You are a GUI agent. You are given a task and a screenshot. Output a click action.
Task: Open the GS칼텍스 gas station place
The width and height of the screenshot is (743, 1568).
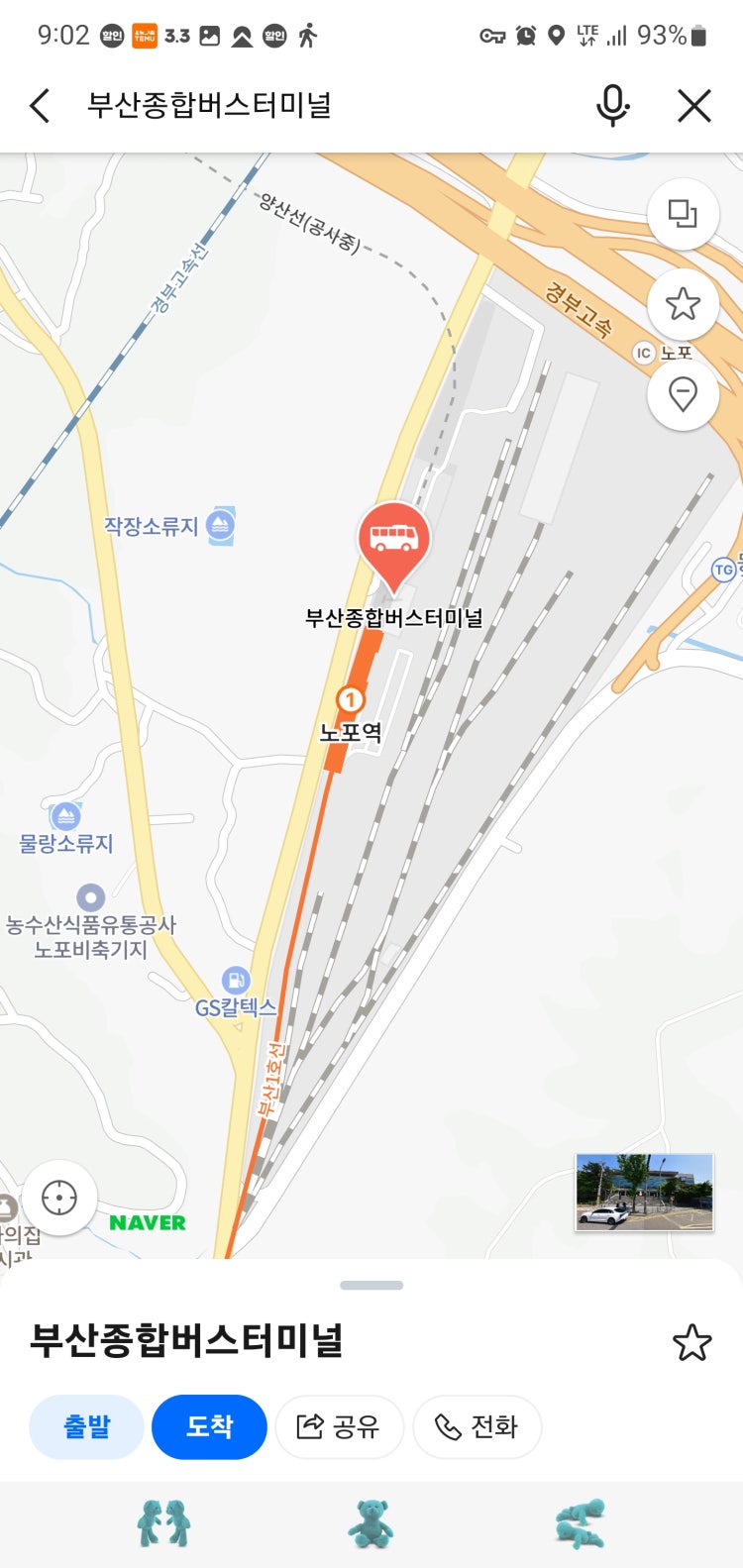coord(236,982)
